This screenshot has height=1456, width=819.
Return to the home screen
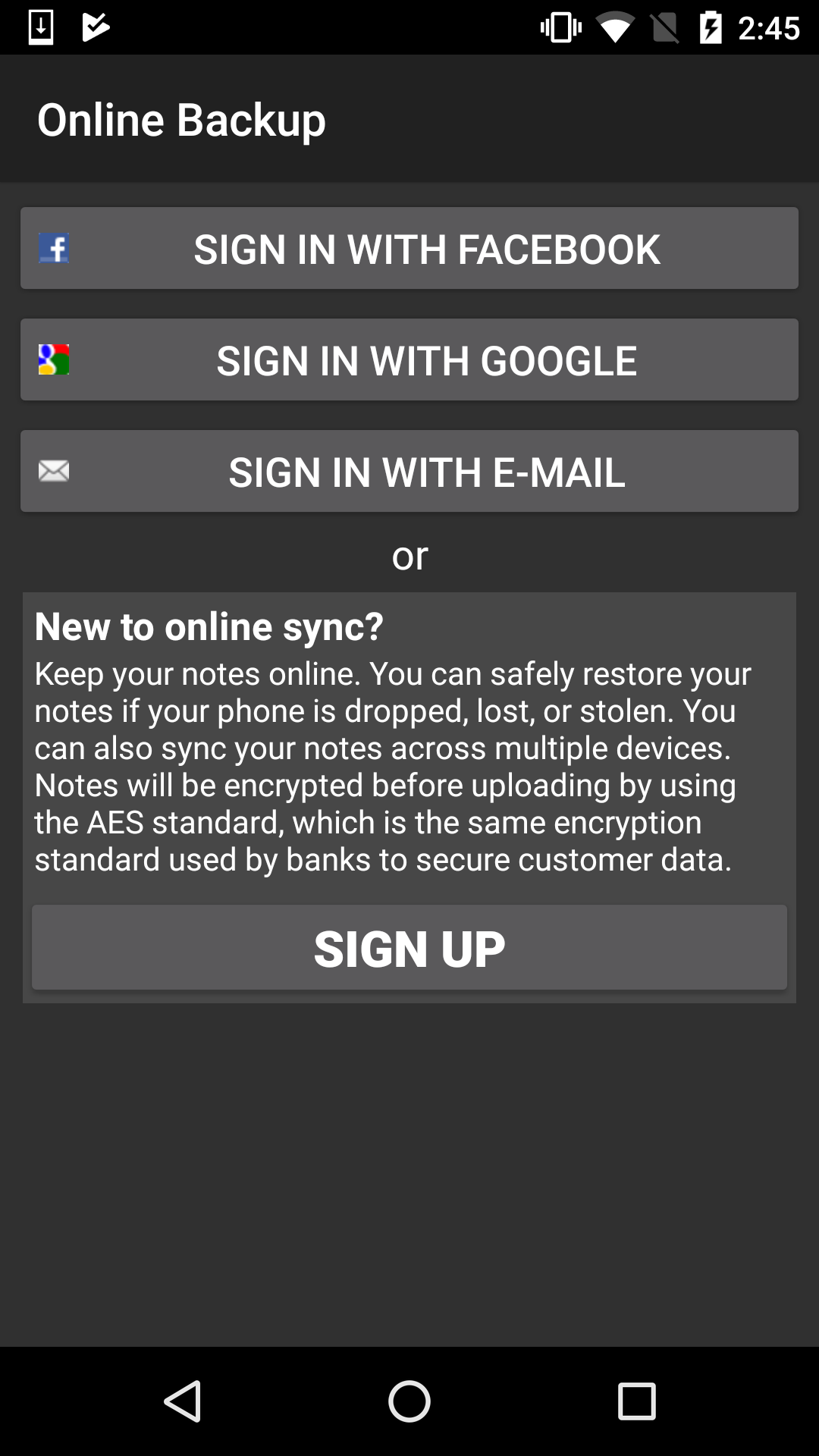click(x=409, y=1401)
